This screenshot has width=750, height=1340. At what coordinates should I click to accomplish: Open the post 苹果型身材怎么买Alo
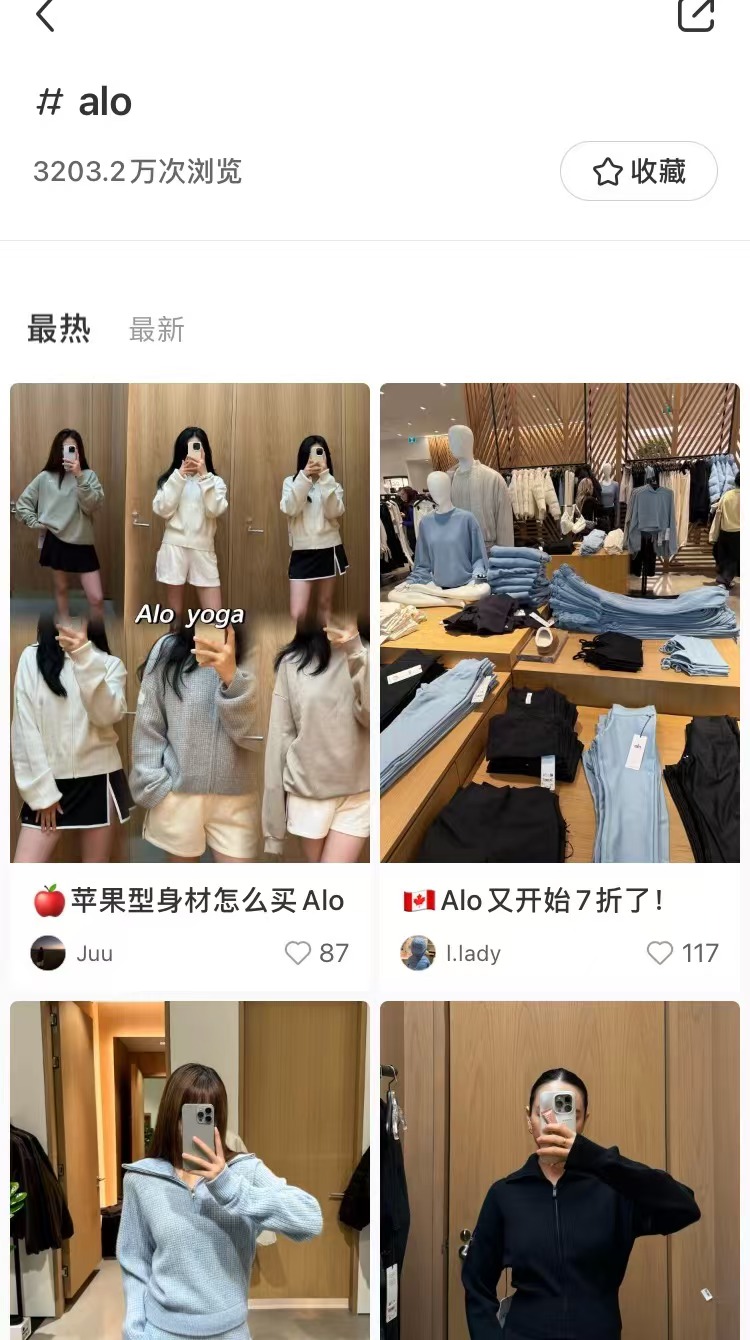[190, 623]
